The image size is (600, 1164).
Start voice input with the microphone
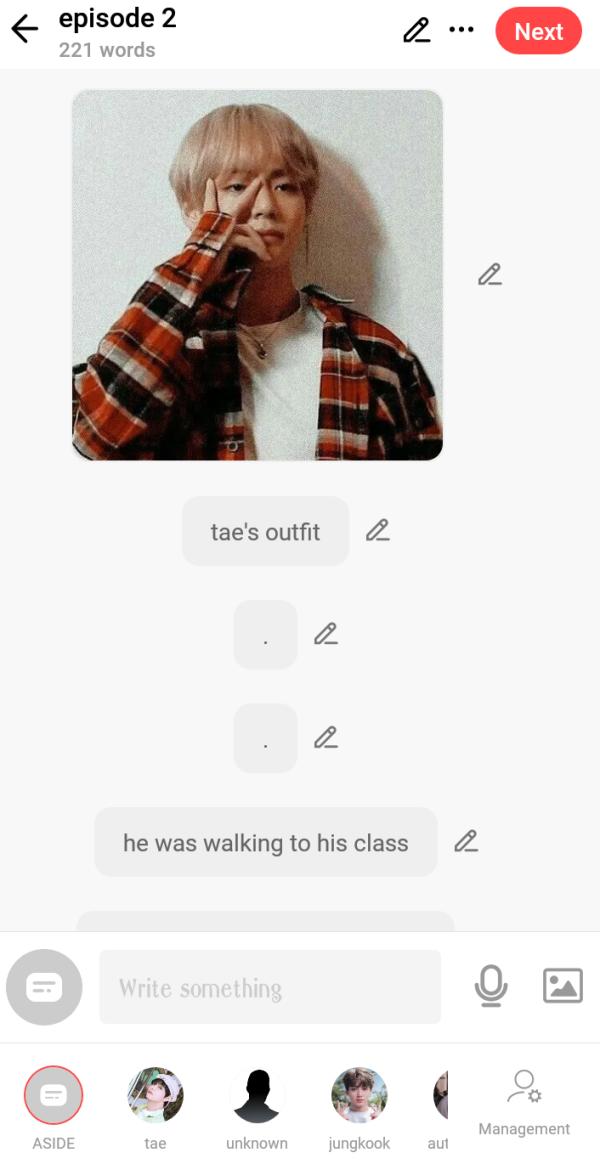(490, 986)
